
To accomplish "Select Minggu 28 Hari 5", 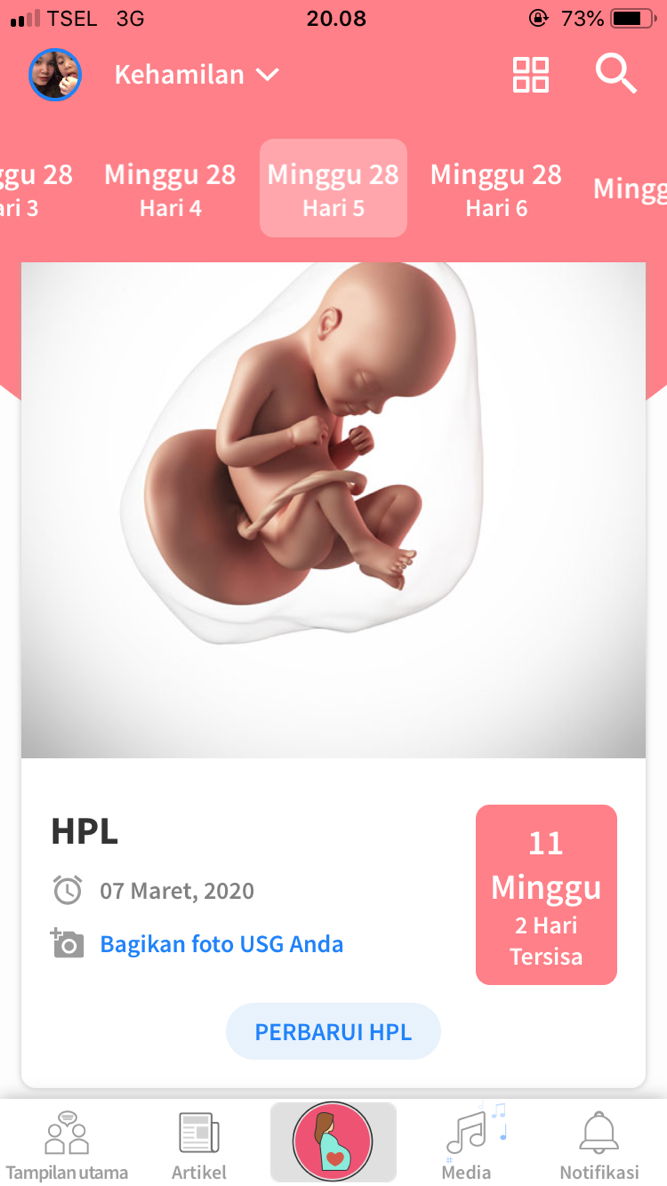I will click(333, 189).
